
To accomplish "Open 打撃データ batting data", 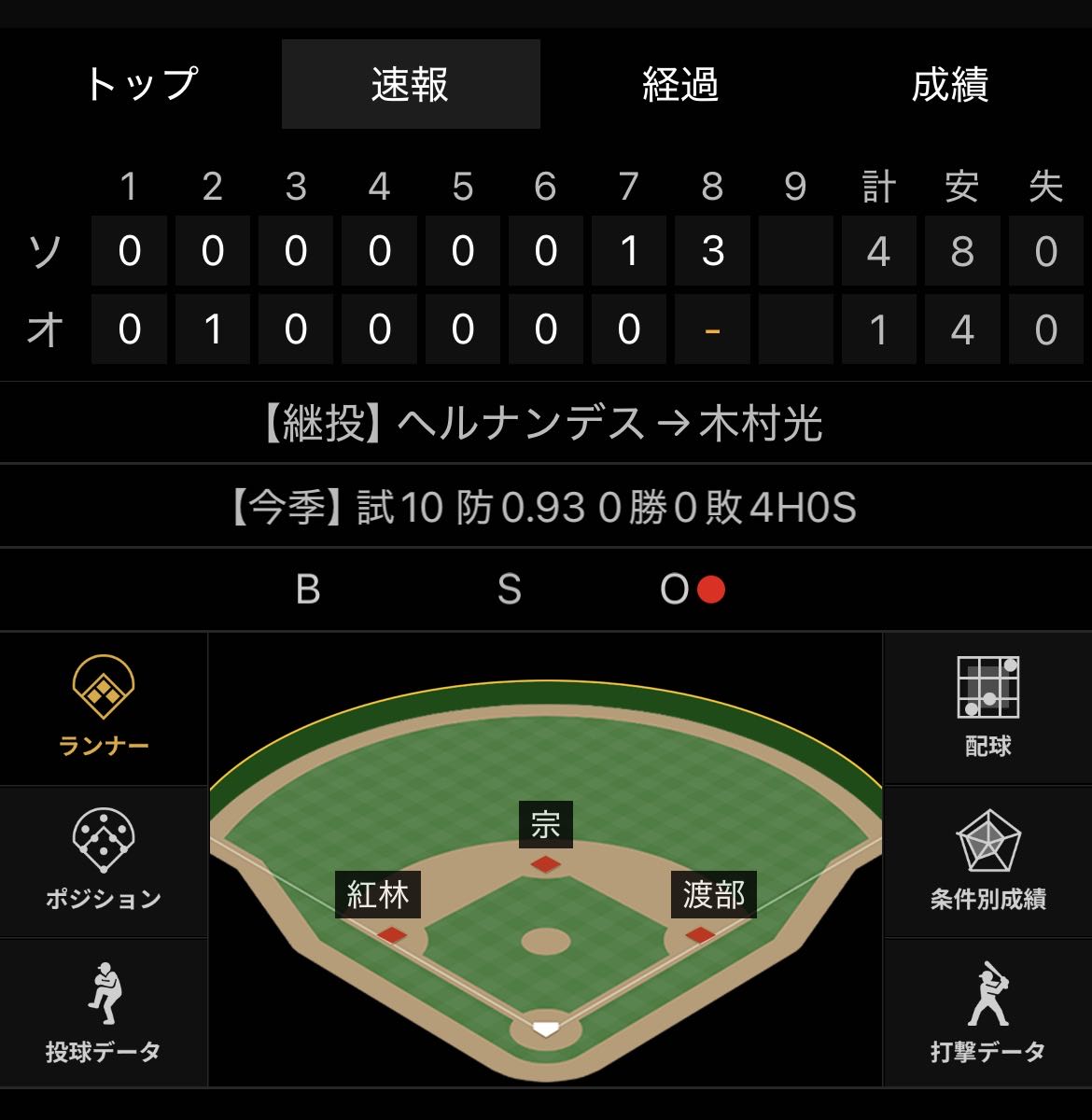I will [987, 1013].
